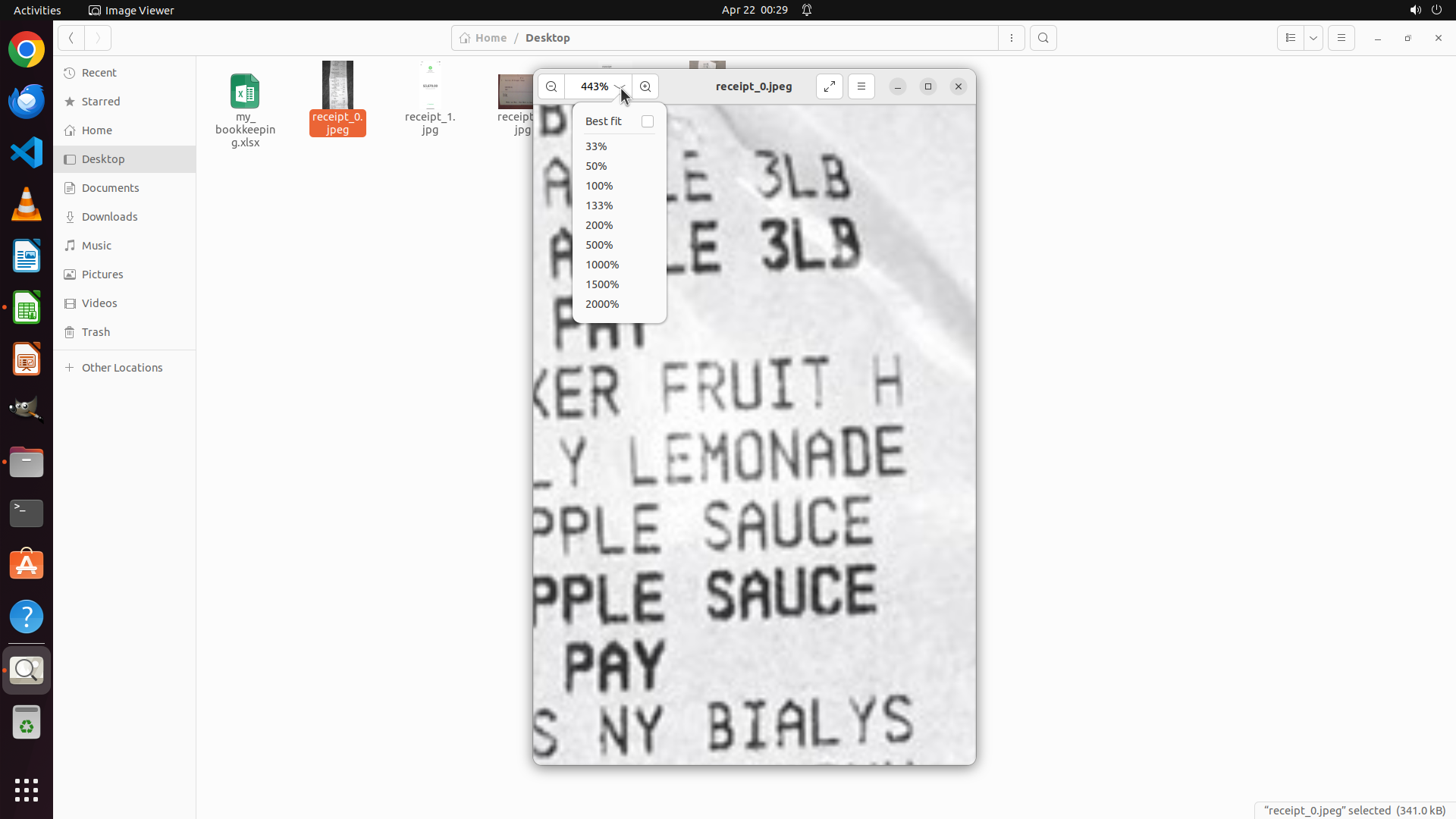Search files with the magnifier button
The width and height of the screenshot is (1456, 819).
click(x=1043, y=38)
